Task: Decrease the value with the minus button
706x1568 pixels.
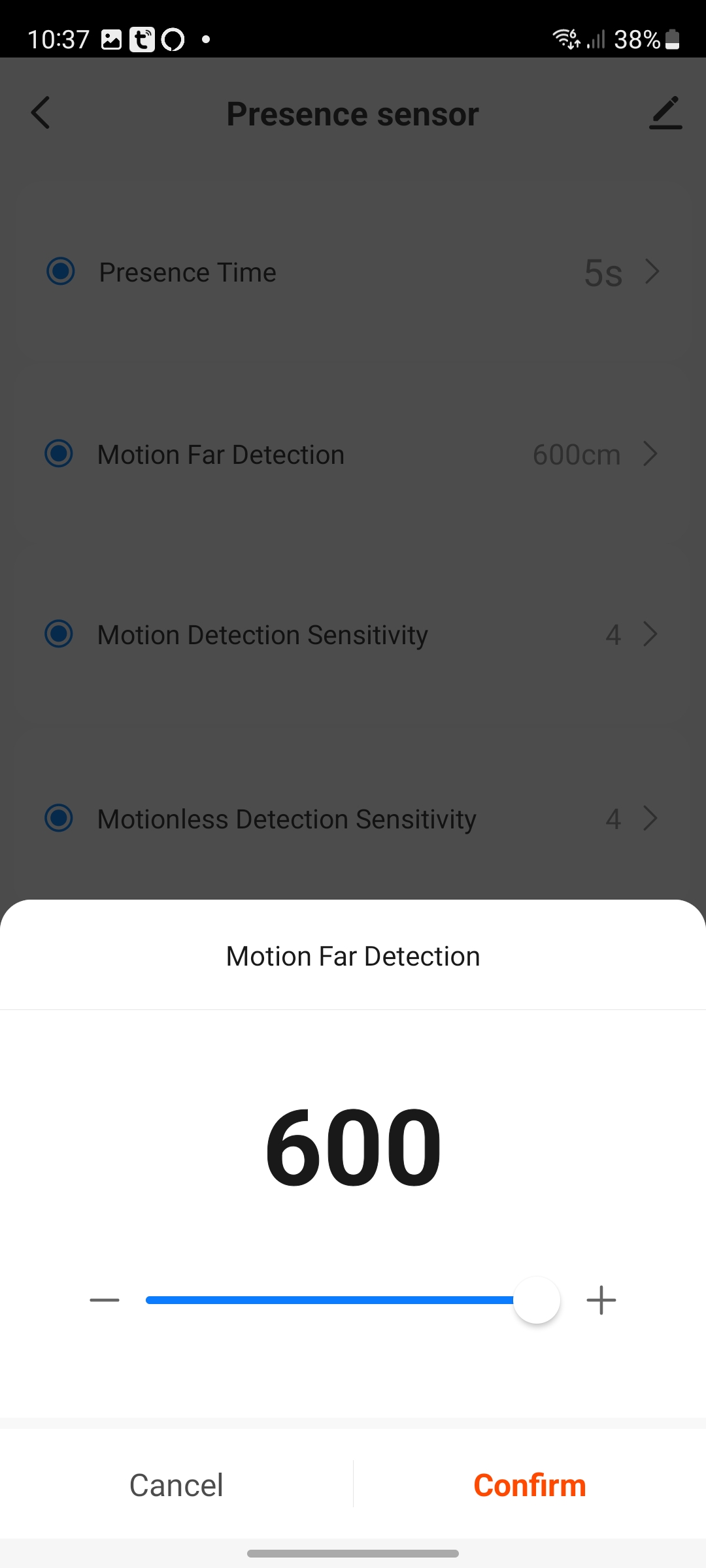Action: click(x=105, y=1300)
